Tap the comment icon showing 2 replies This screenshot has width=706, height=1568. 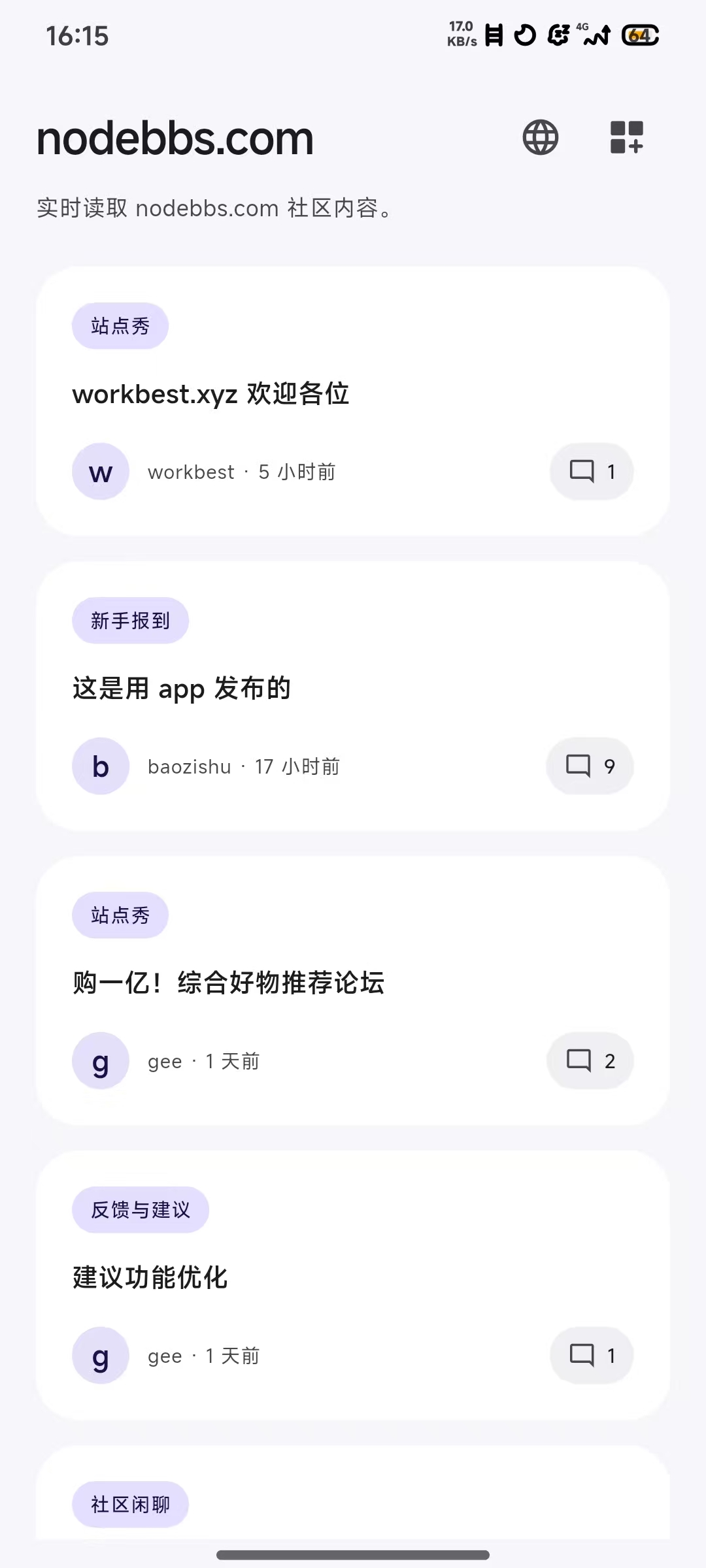[589, 1061]
